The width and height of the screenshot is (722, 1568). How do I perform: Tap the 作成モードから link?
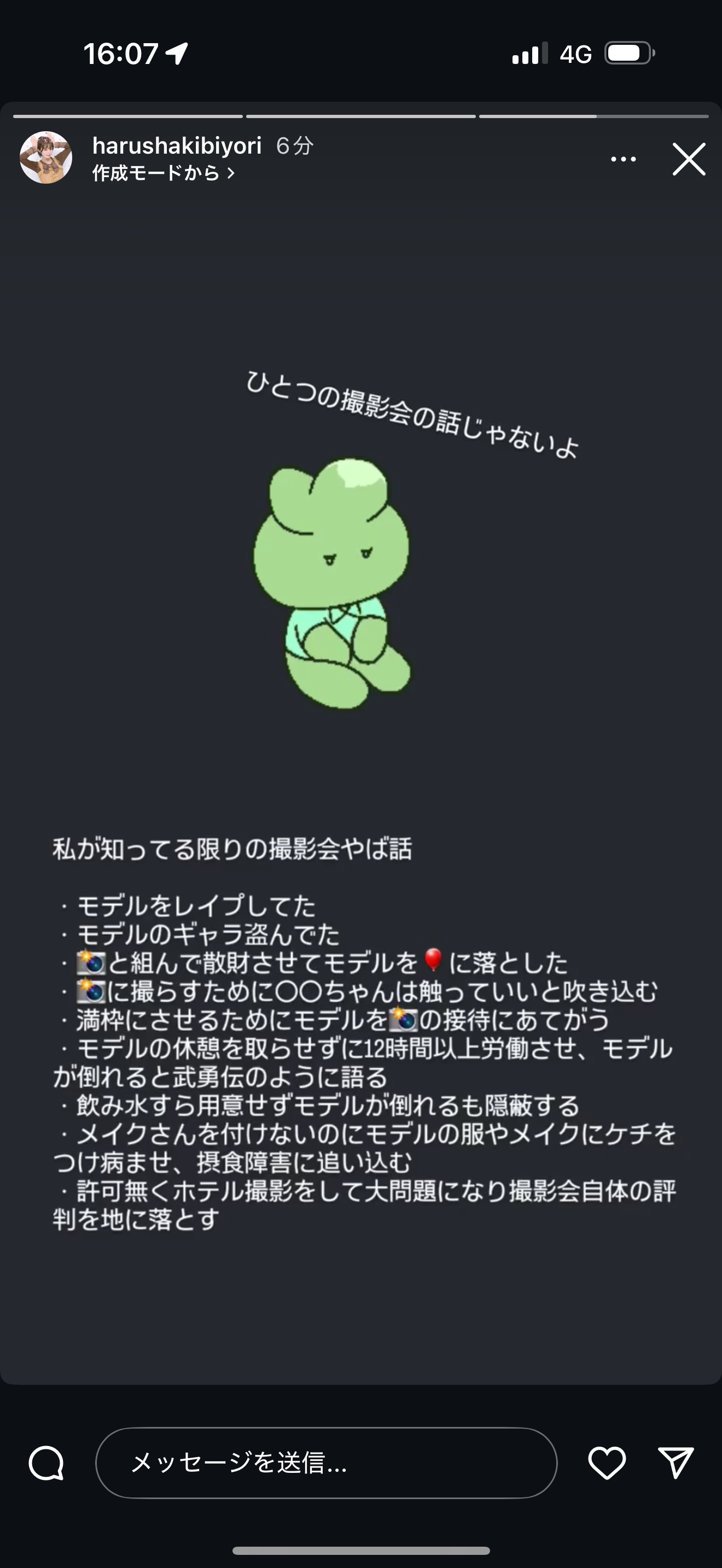[162, 173]
